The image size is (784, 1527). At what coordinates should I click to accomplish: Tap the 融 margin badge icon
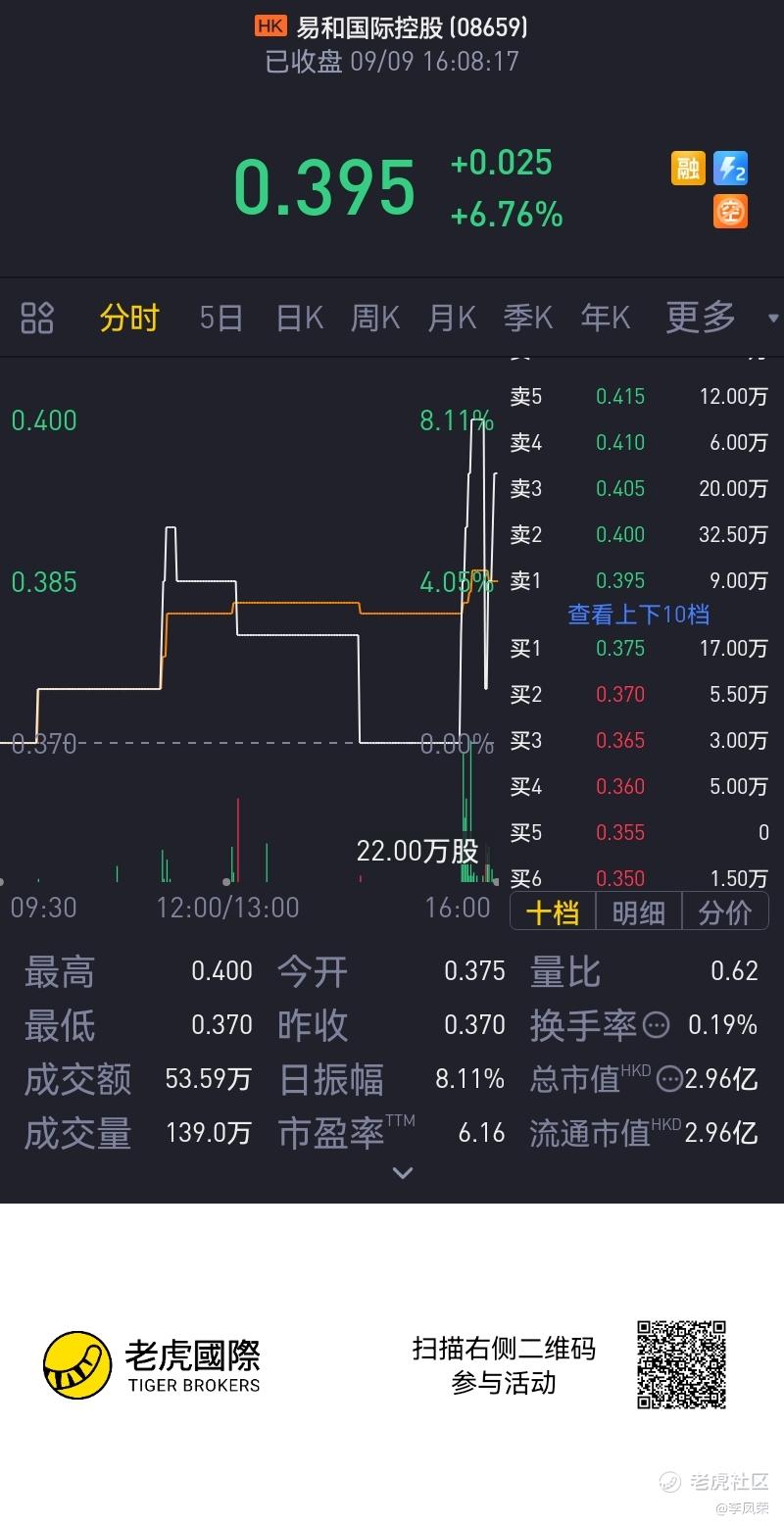(688, 168)
